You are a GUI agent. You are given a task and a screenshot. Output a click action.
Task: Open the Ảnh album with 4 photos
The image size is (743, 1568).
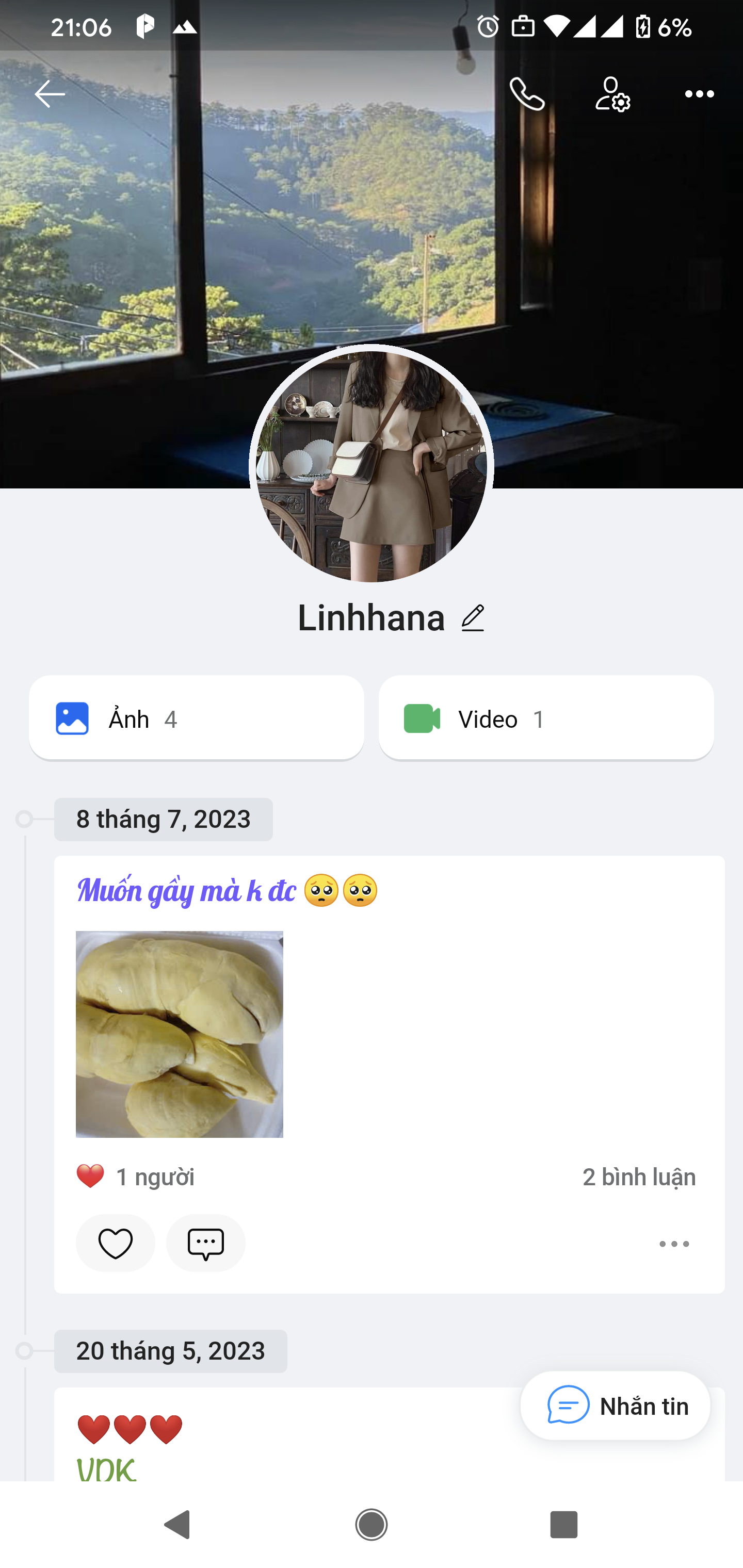tap(196, 718)
